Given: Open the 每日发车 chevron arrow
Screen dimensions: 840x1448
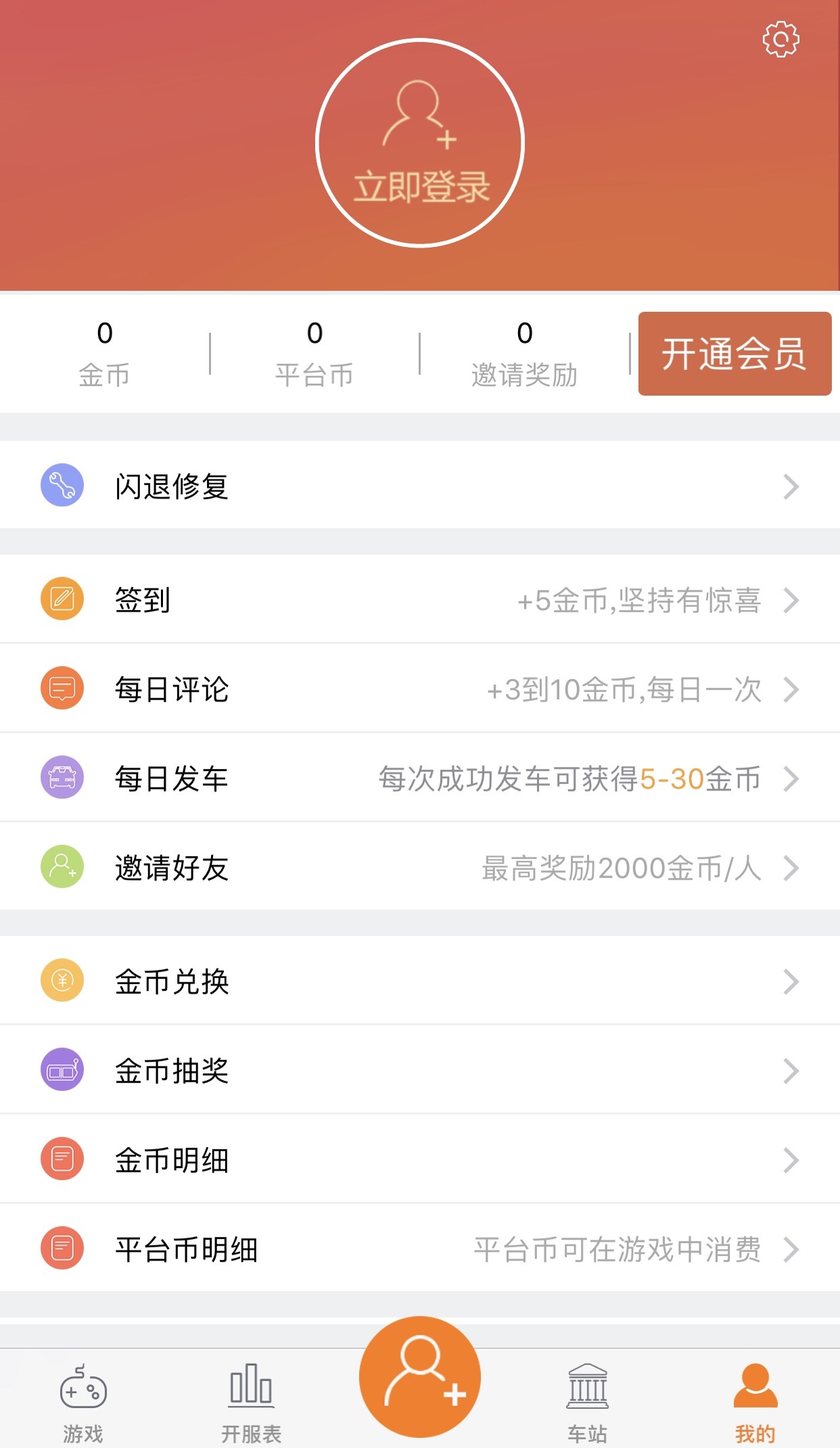Looking at the screenshot, I should [793, 778].
